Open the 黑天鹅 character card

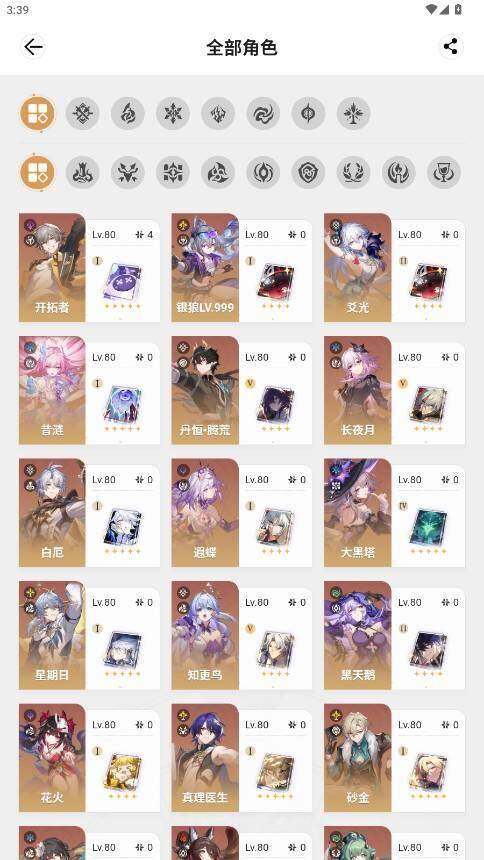coord(395,635)
